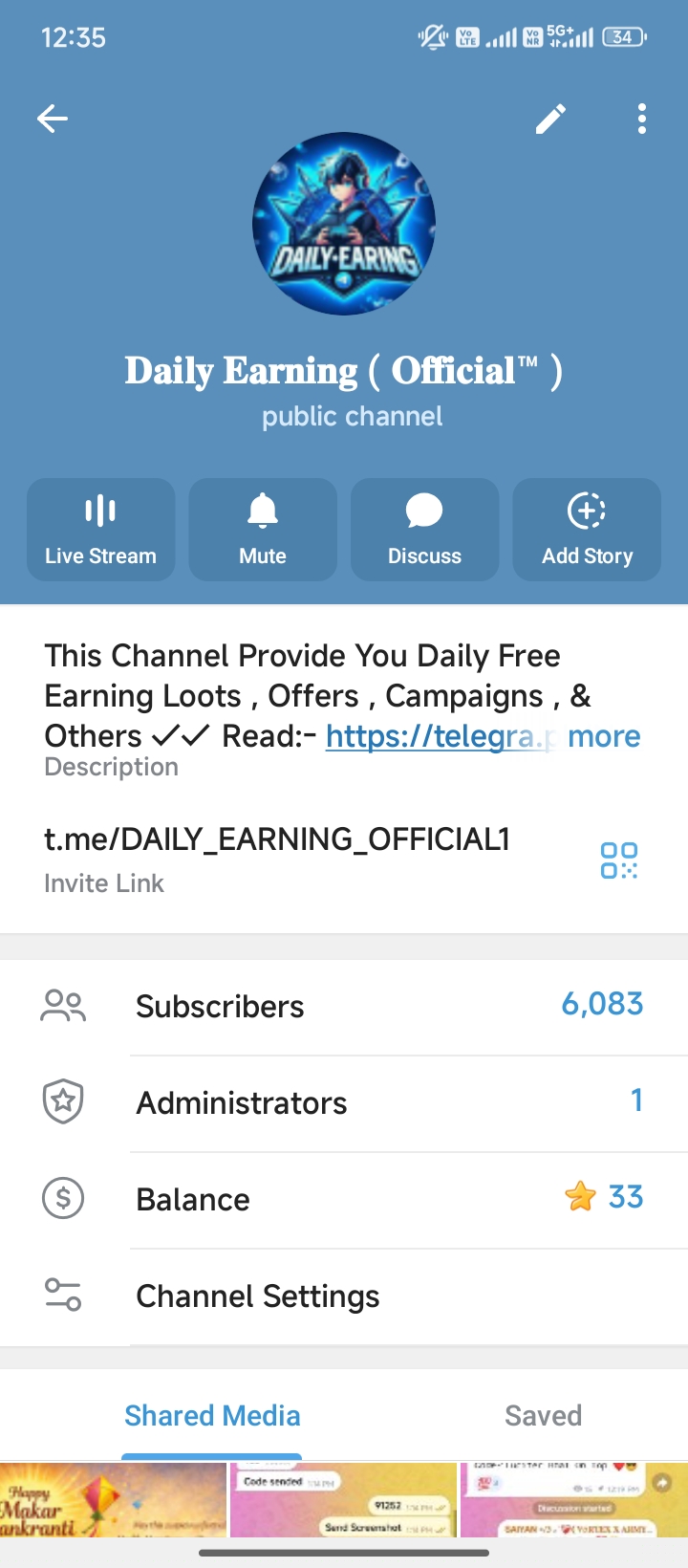Mute the channel notifications
This screenshot has height=1568, width=688.
coord(263,530)
